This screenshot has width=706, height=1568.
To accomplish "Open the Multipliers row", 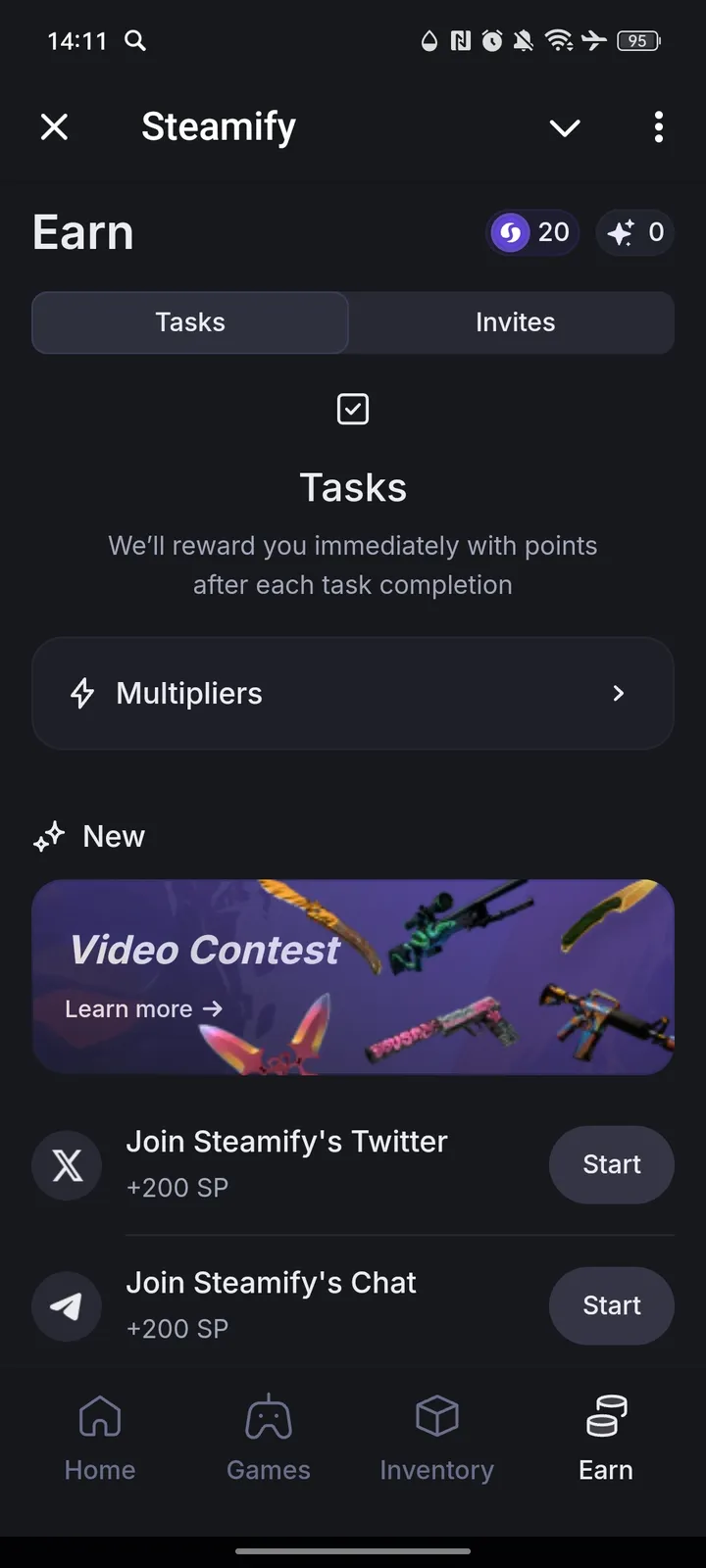I will (353, 694).
